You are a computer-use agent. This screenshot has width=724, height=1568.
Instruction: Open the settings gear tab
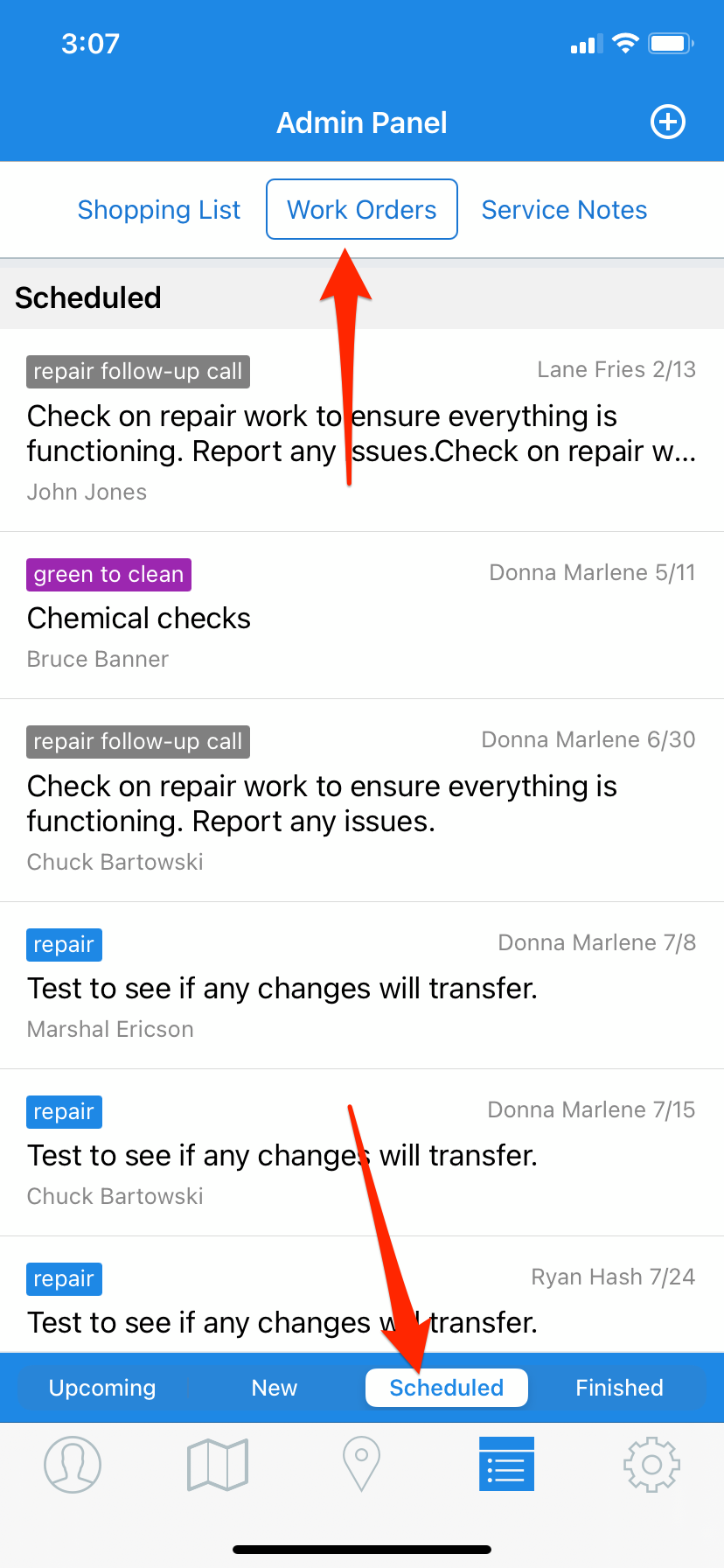pos(651,1464)
